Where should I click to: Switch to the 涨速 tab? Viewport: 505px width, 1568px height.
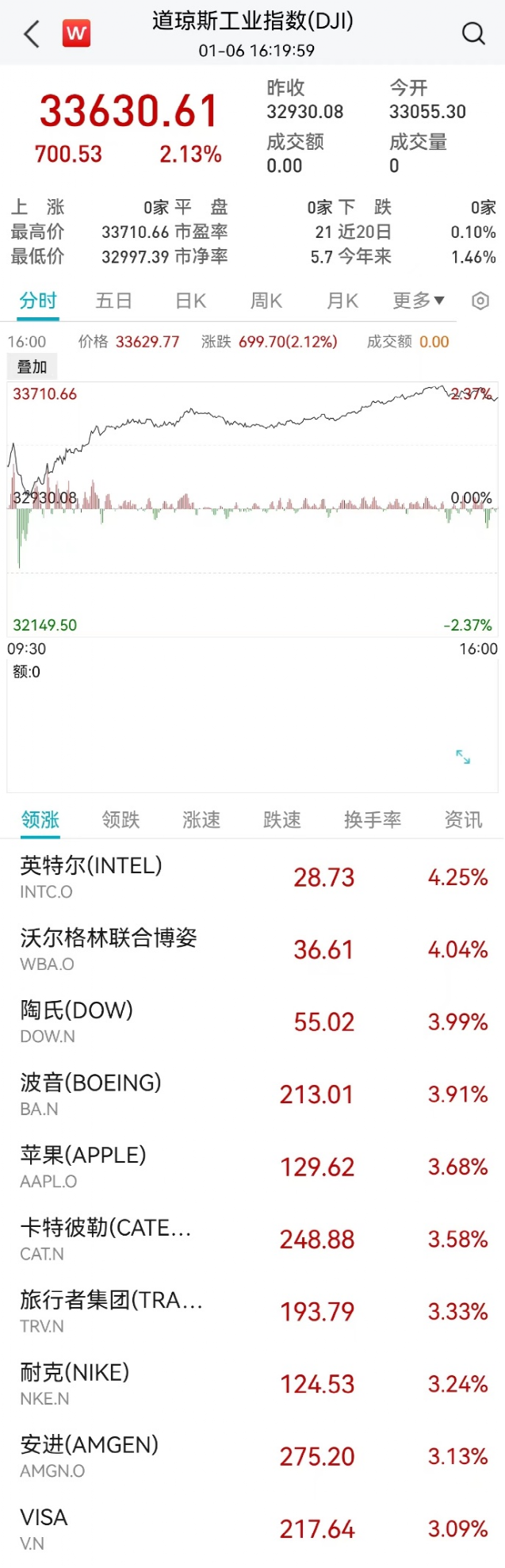(x=201, y=819)
